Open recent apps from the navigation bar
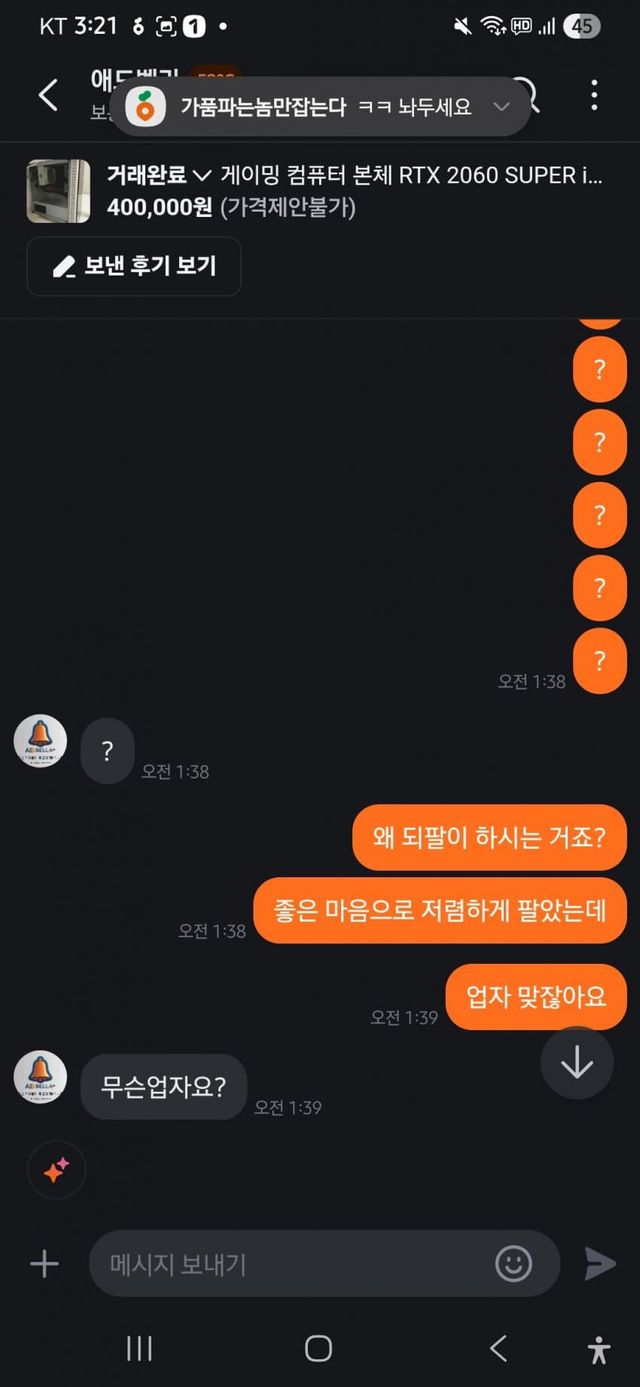The width and height of the screenshot is (640, 1387). click(x=139, y=1348)
